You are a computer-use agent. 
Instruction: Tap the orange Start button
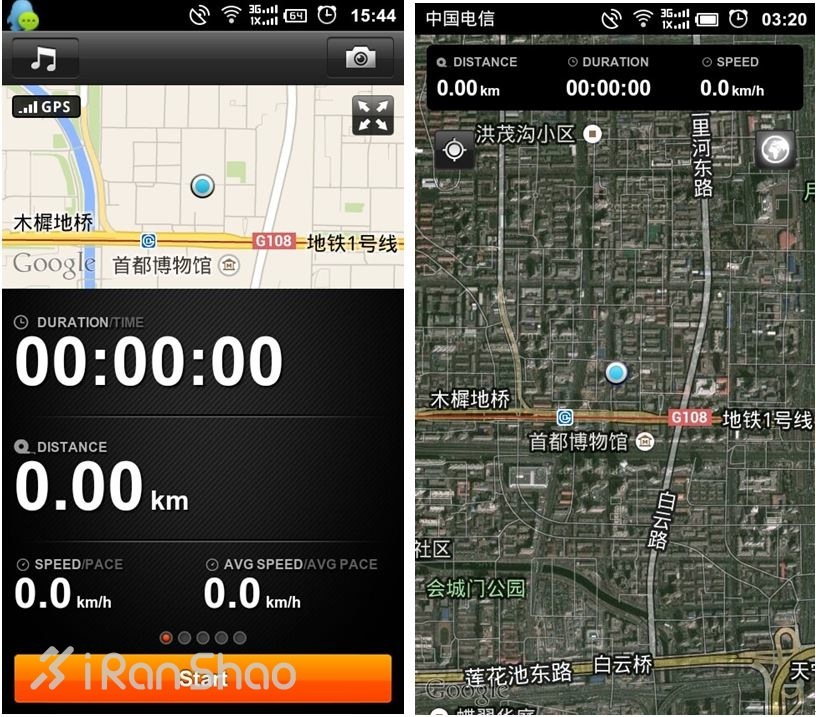(x=203, y=679)
